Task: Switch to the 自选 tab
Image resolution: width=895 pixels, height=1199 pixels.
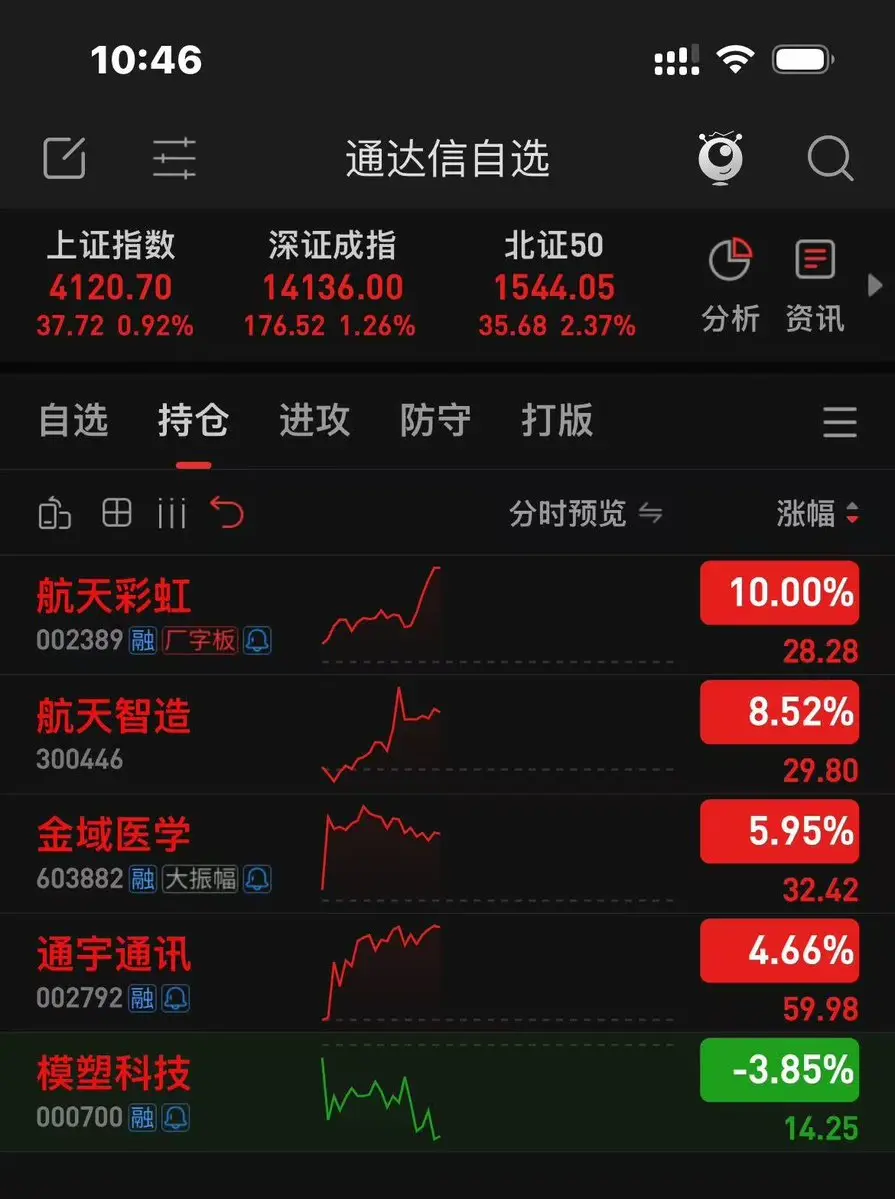Action: coord(73,421)
